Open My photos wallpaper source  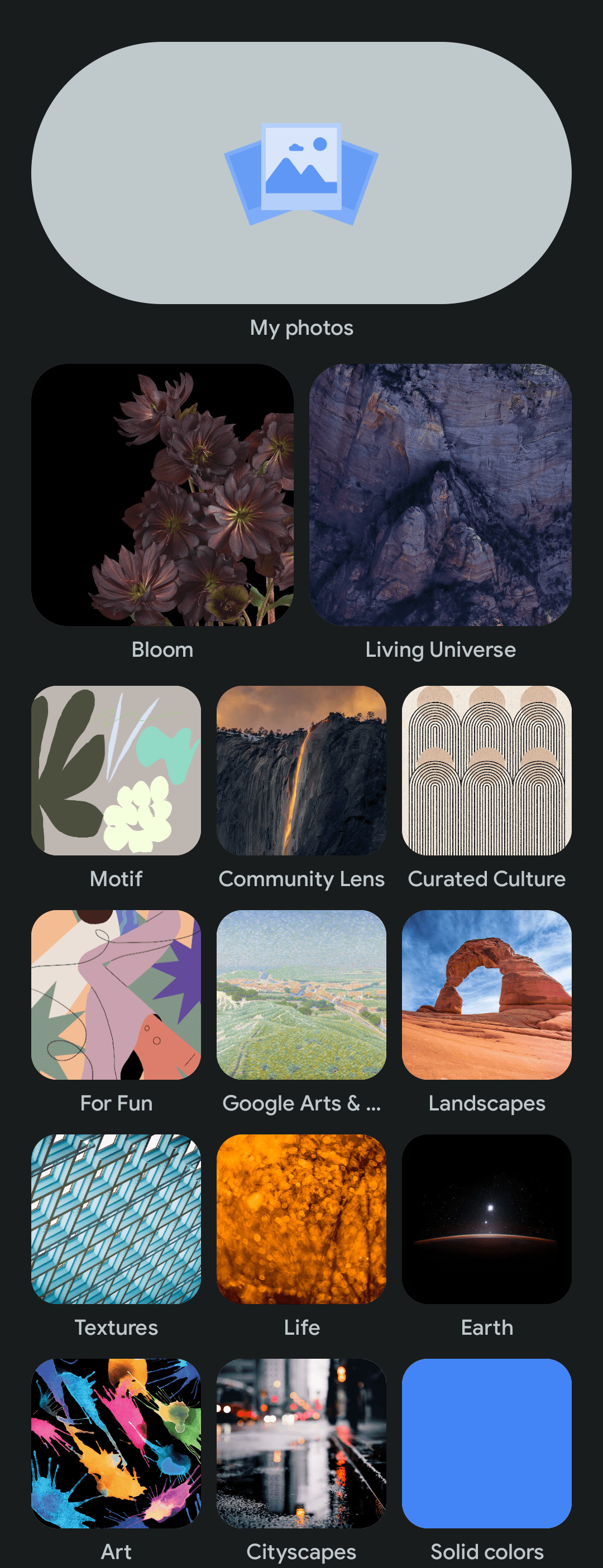[301, 173]
